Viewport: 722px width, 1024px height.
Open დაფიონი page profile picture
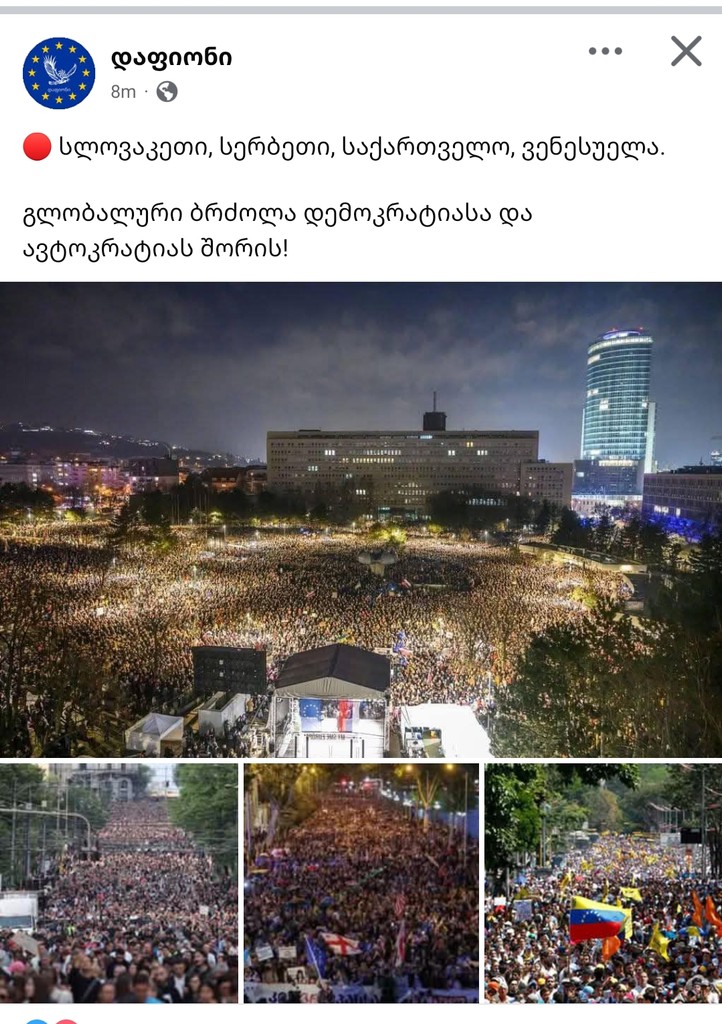coord(58,73)
